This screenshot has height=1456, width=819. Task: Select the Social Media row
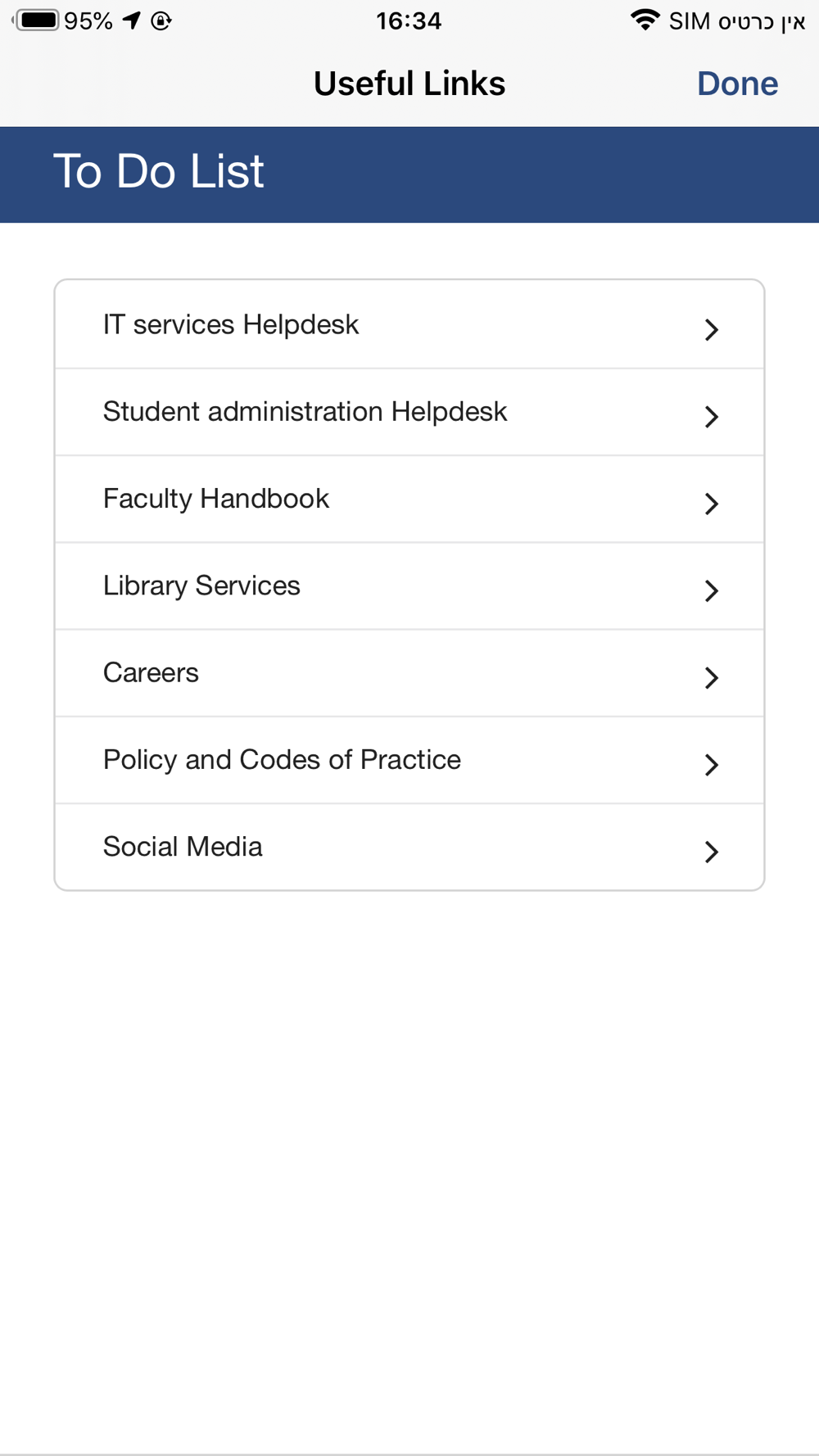(409, 847)
